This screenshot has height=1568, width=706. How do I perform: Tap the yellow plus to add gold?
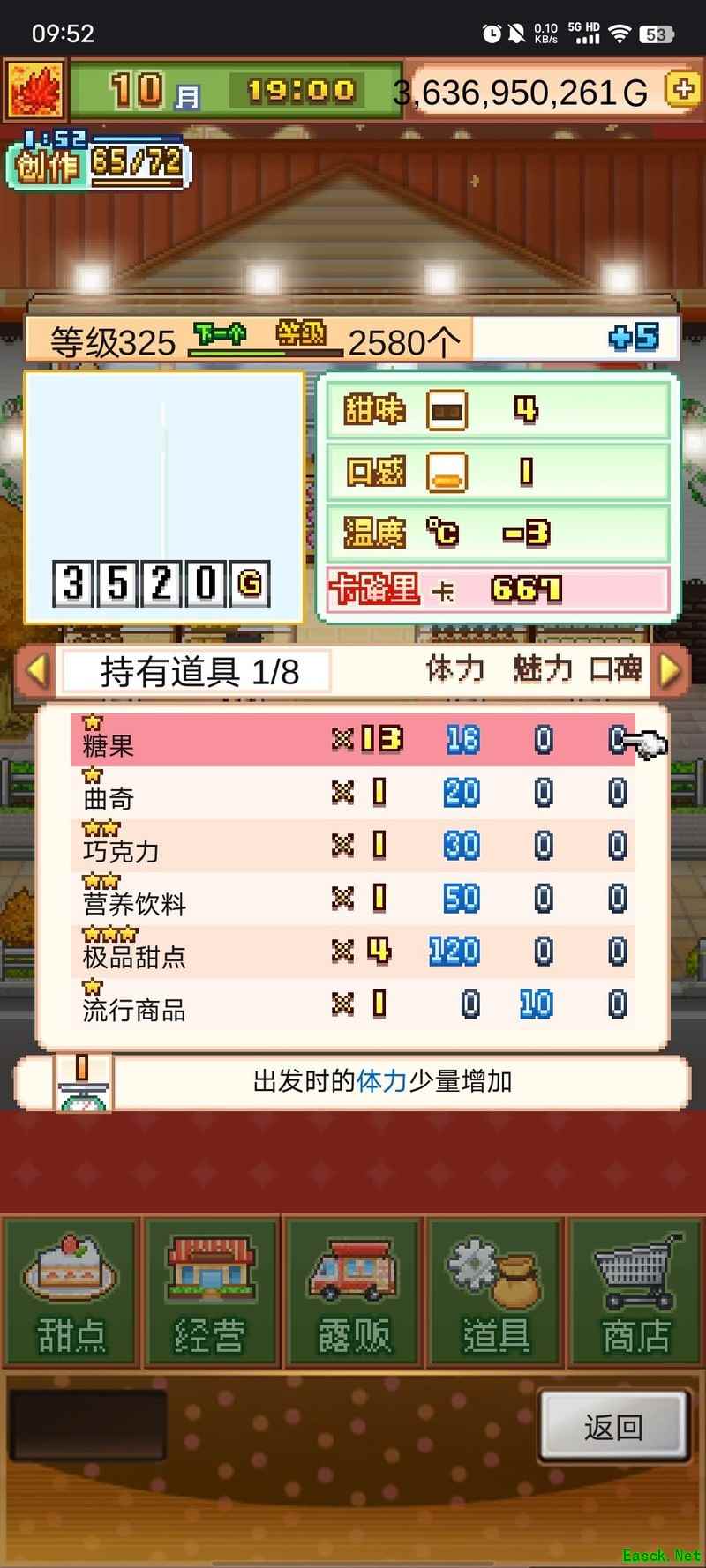pyautogui.click(x=682, y=90)
